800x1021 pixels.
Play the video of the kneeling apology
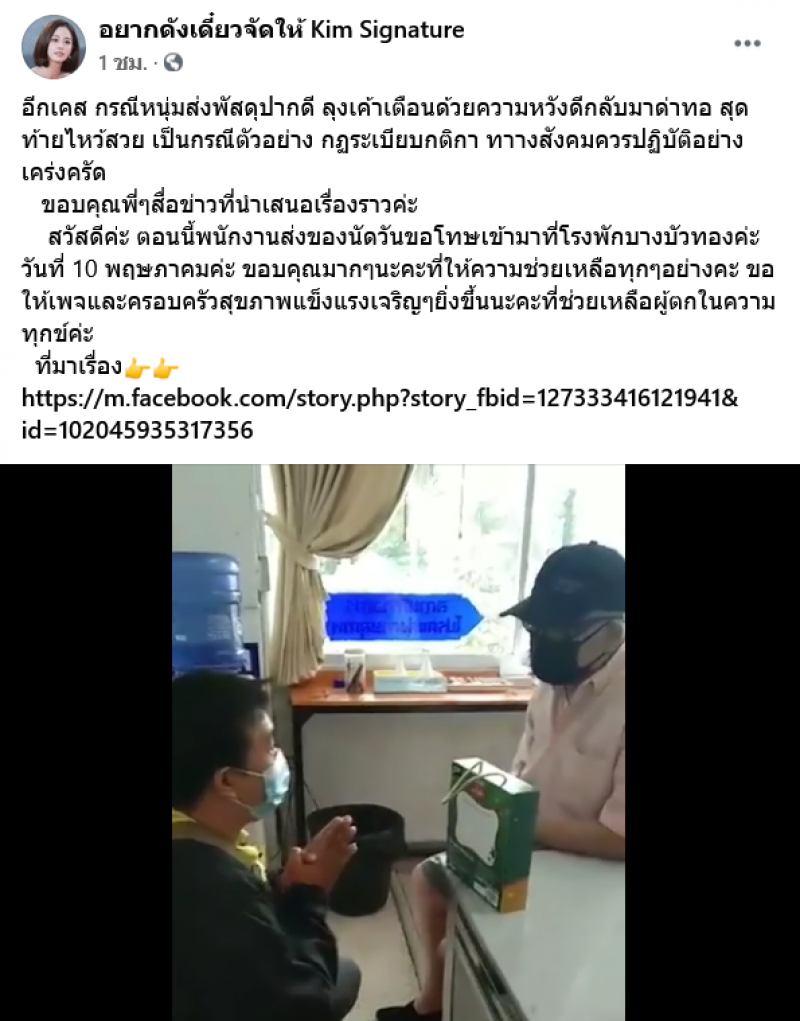point(399,742)
